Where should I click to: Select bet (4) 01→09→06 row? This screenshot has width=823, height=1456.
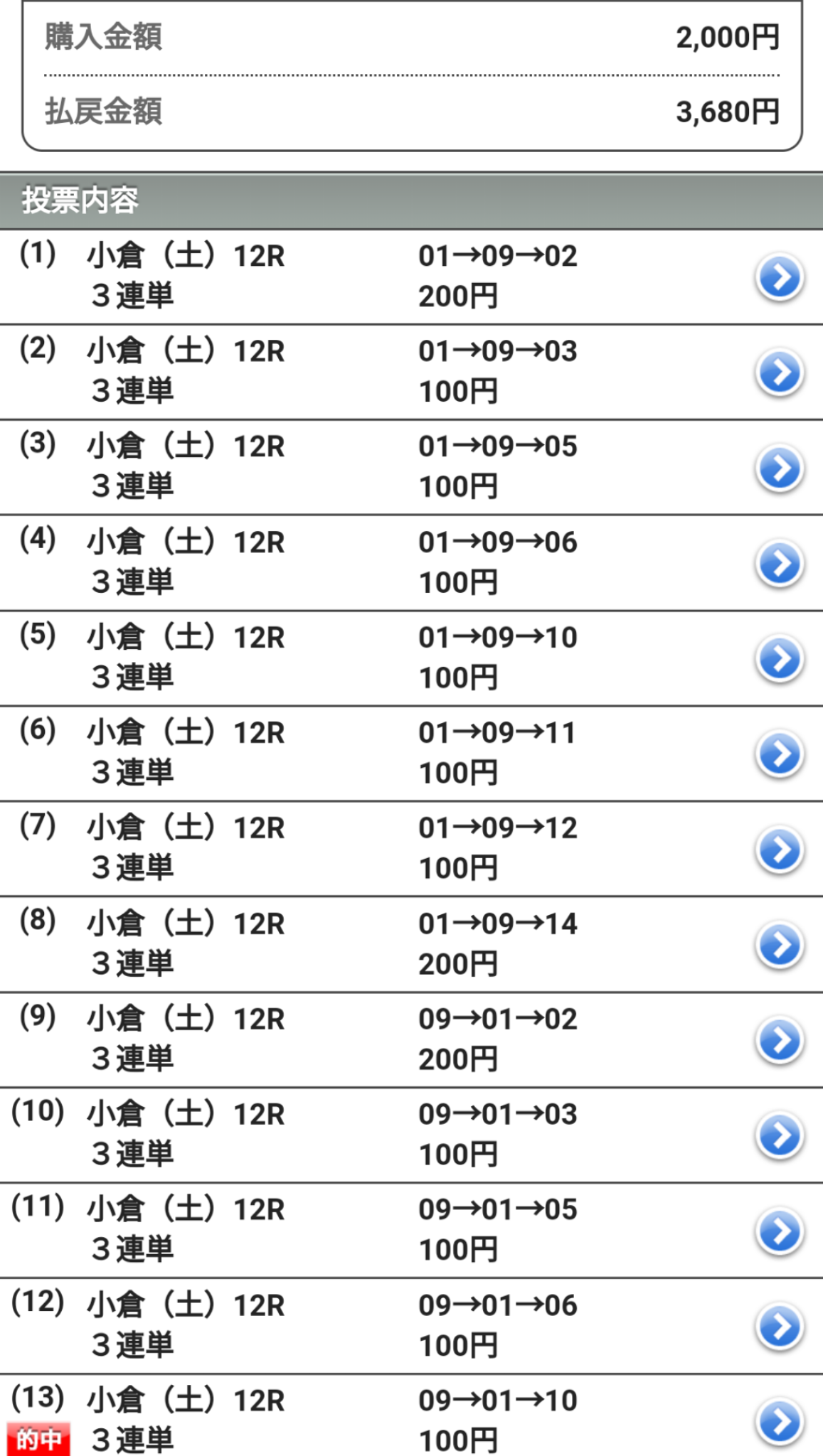(780, 563)
